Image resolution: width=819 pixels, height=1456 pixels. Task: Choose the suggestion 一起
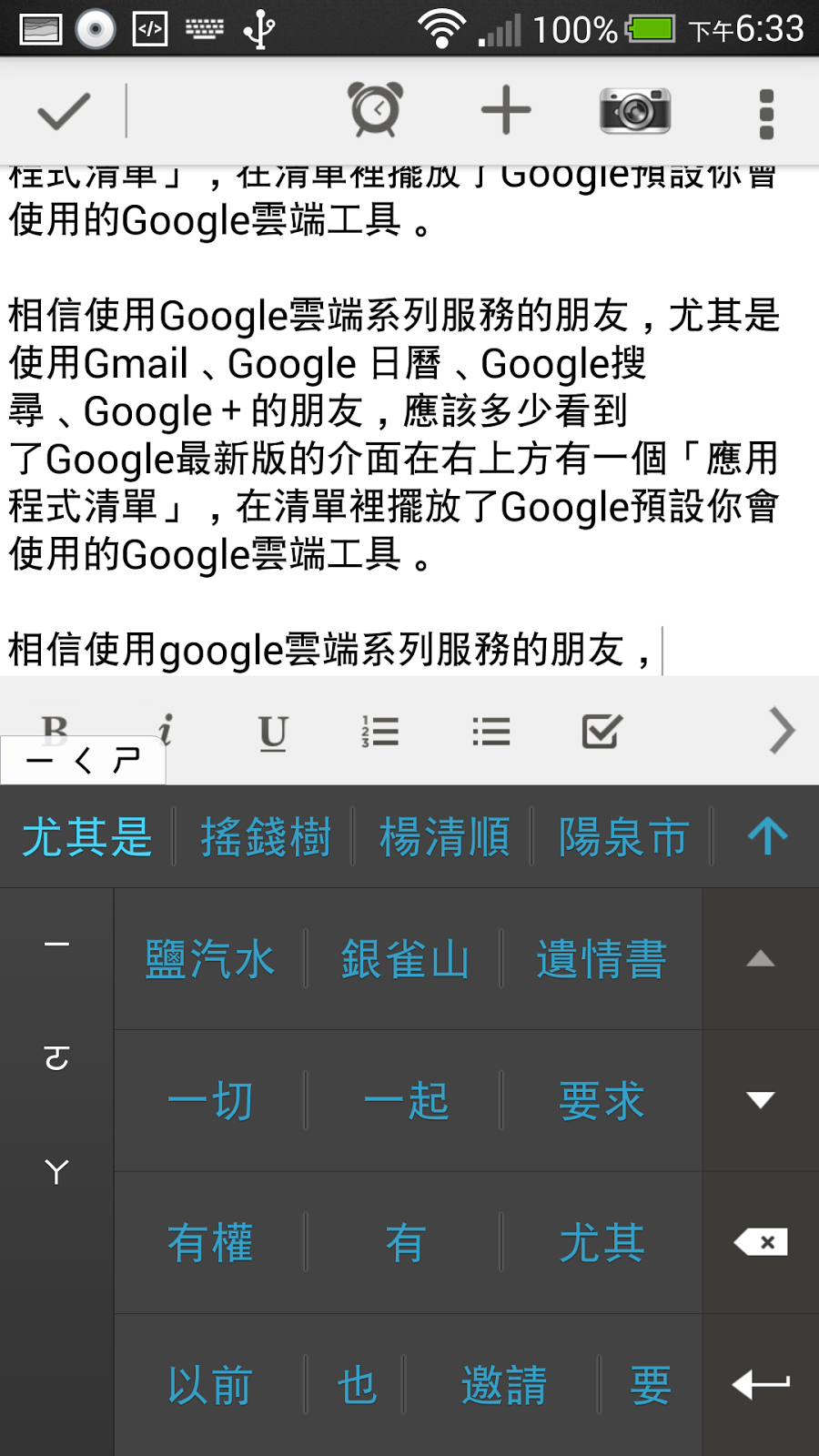[x=406, y=1101]
